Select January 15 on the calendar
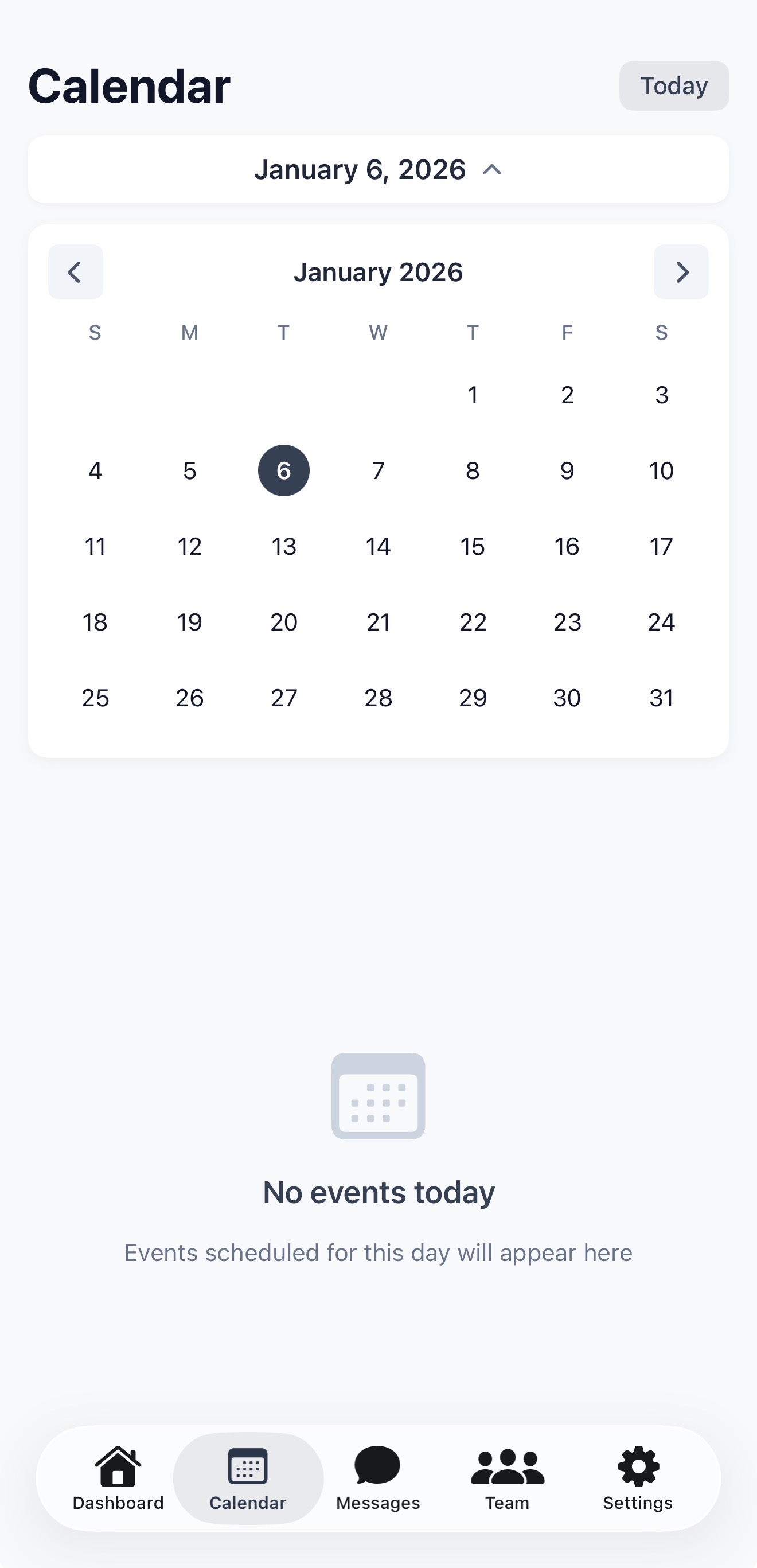The width and height of the screenshot is (757, 1568). [473, 546]
